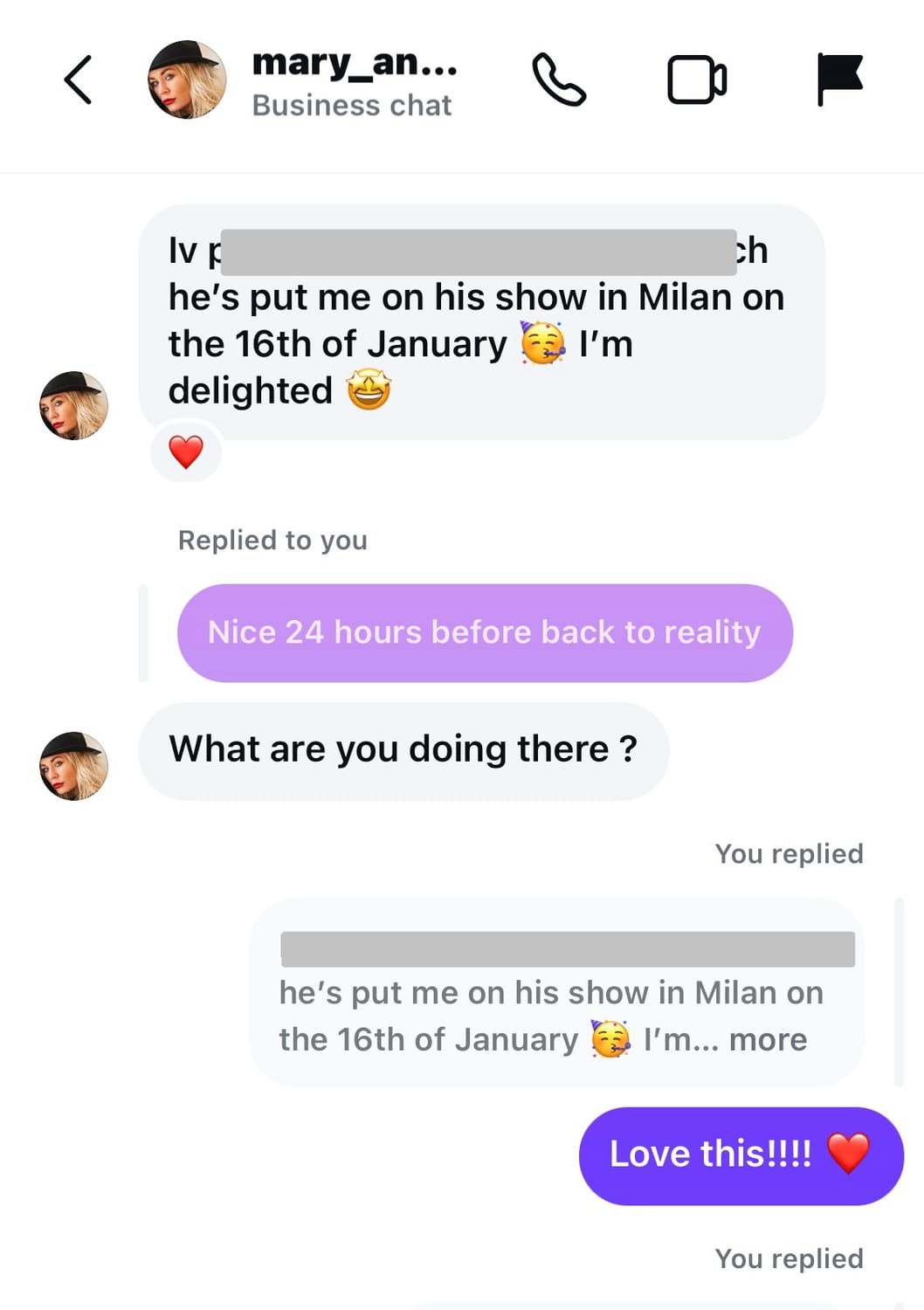This screenshot has height=1310, width=924.
Task: Tap the heart reaction under Milan message
Action: [185, 452]
